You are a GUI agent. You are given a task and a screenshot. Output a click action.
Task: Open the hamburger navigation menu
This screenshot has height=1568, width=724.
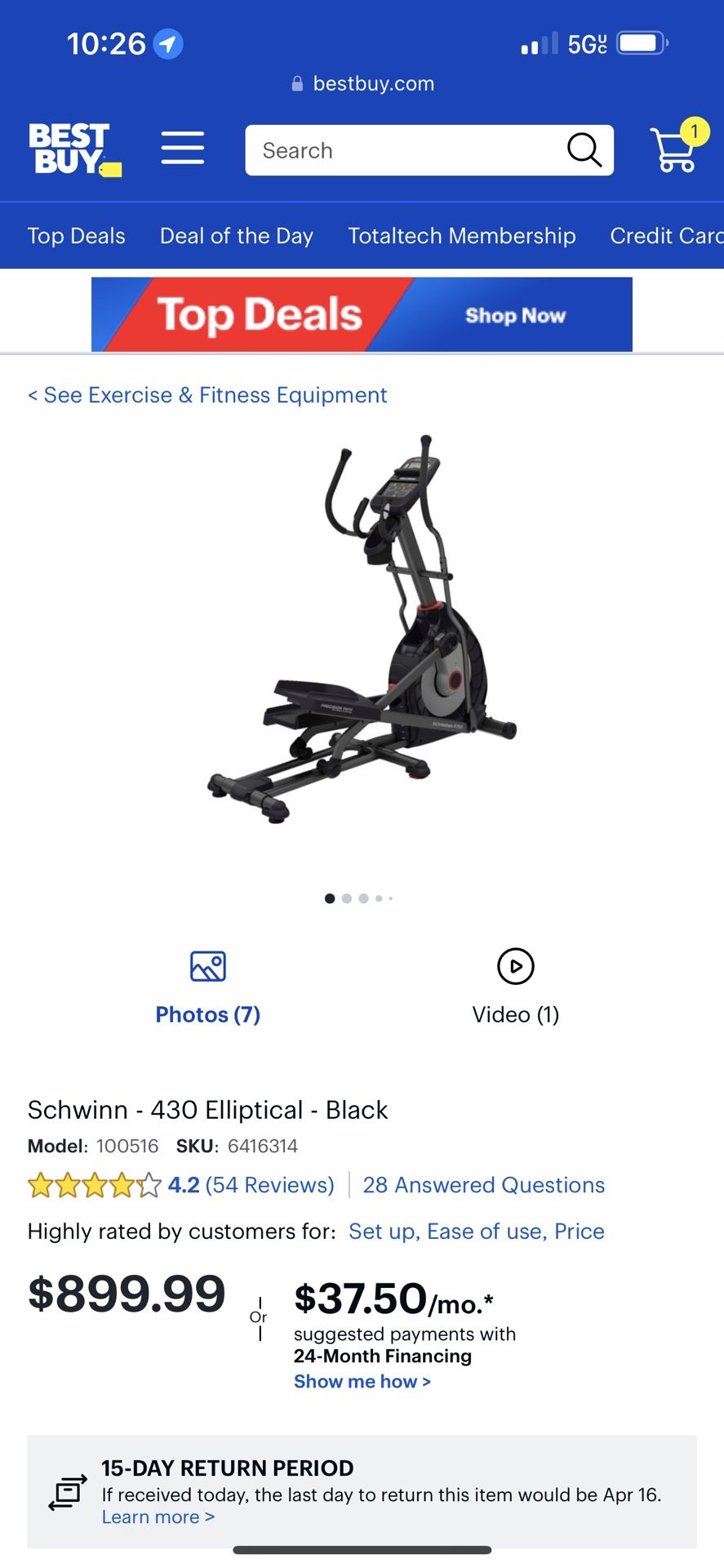[183, 149]
